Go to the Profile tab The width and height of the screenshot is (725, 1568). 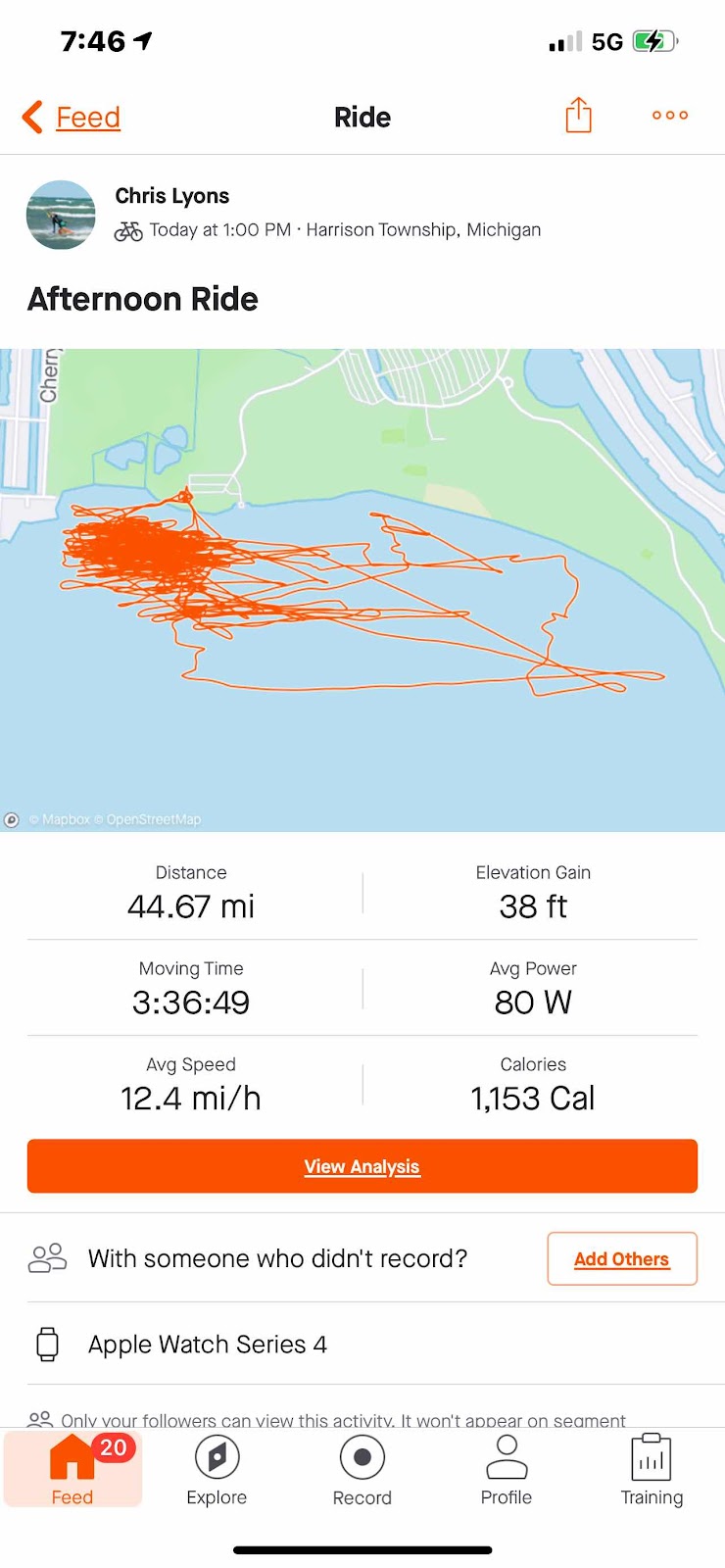pyautogui.click(x=507, y=1470)
